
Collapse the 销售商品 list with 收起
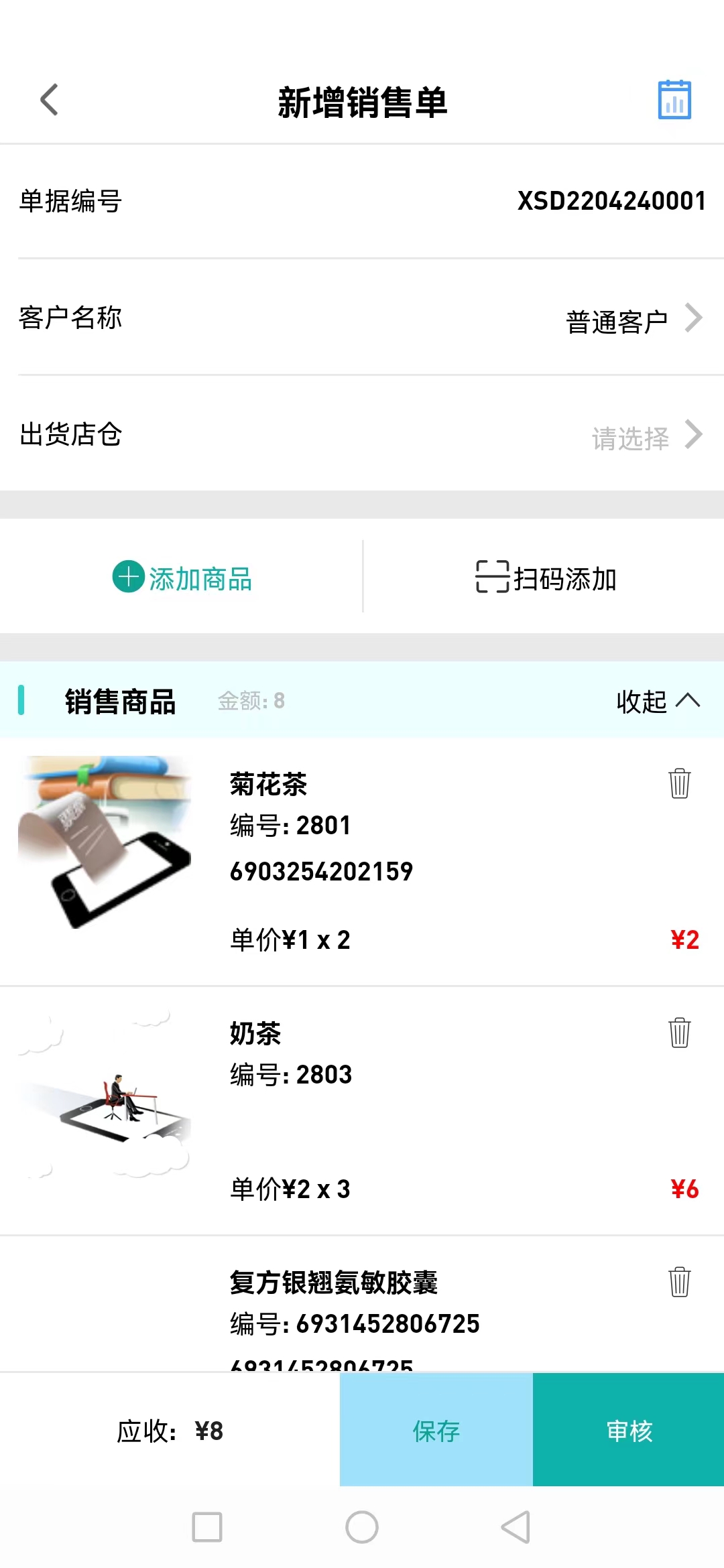point(658,701)
